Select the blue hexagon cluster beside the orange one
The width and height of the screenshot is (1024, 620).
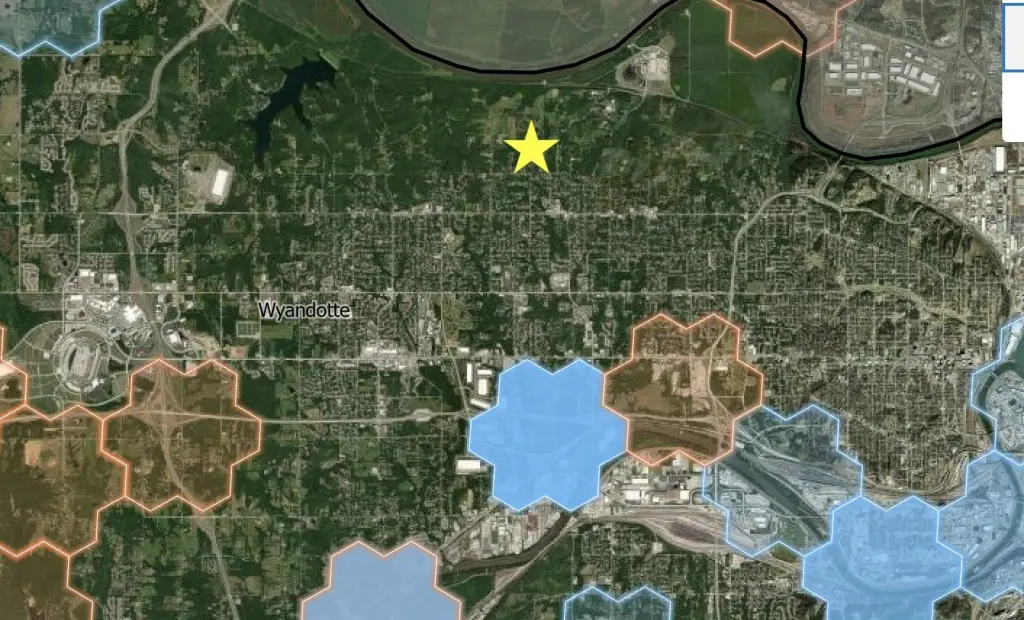point(546,434)
